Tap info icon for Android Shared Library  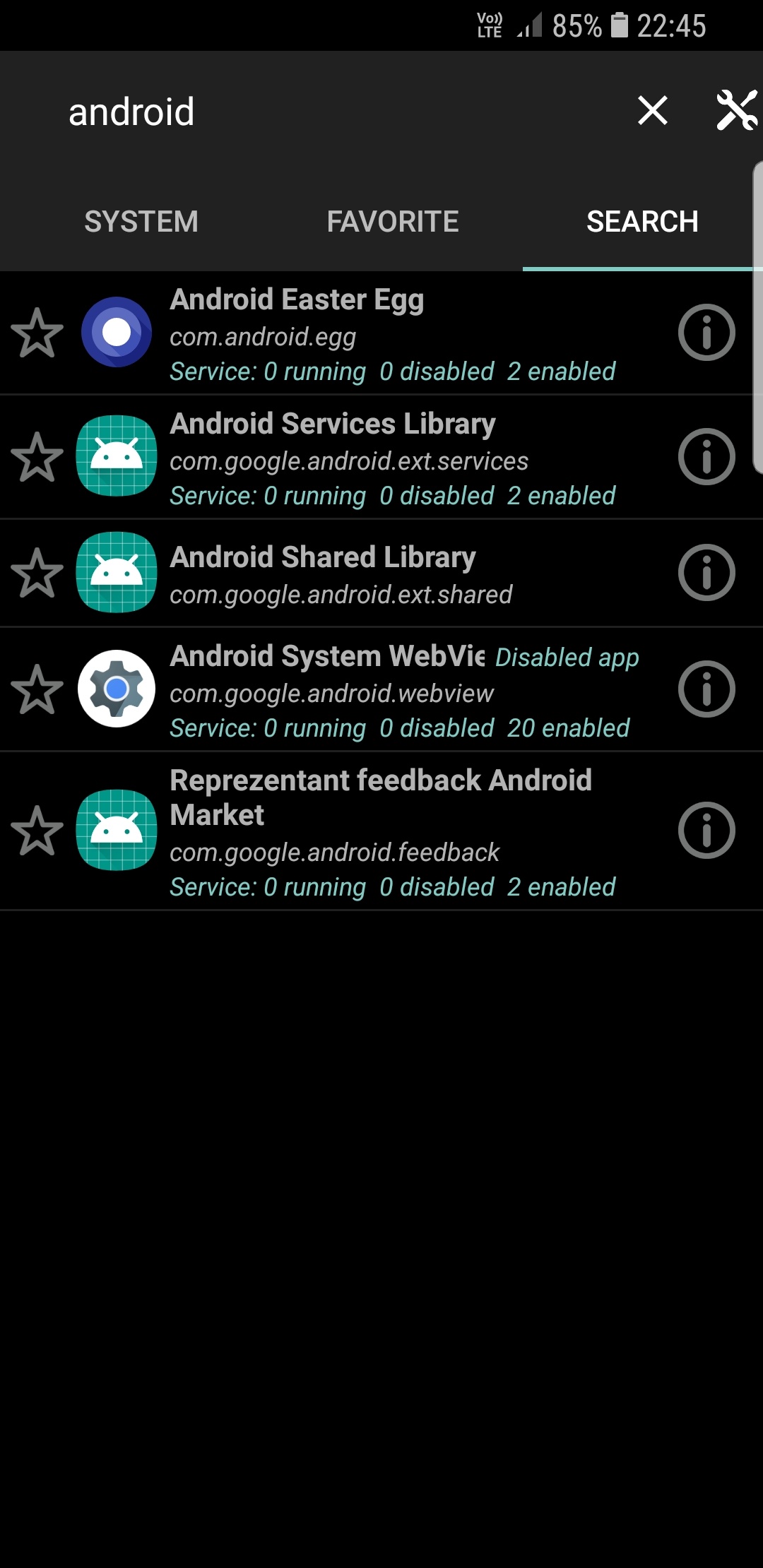tap(706, 573)
